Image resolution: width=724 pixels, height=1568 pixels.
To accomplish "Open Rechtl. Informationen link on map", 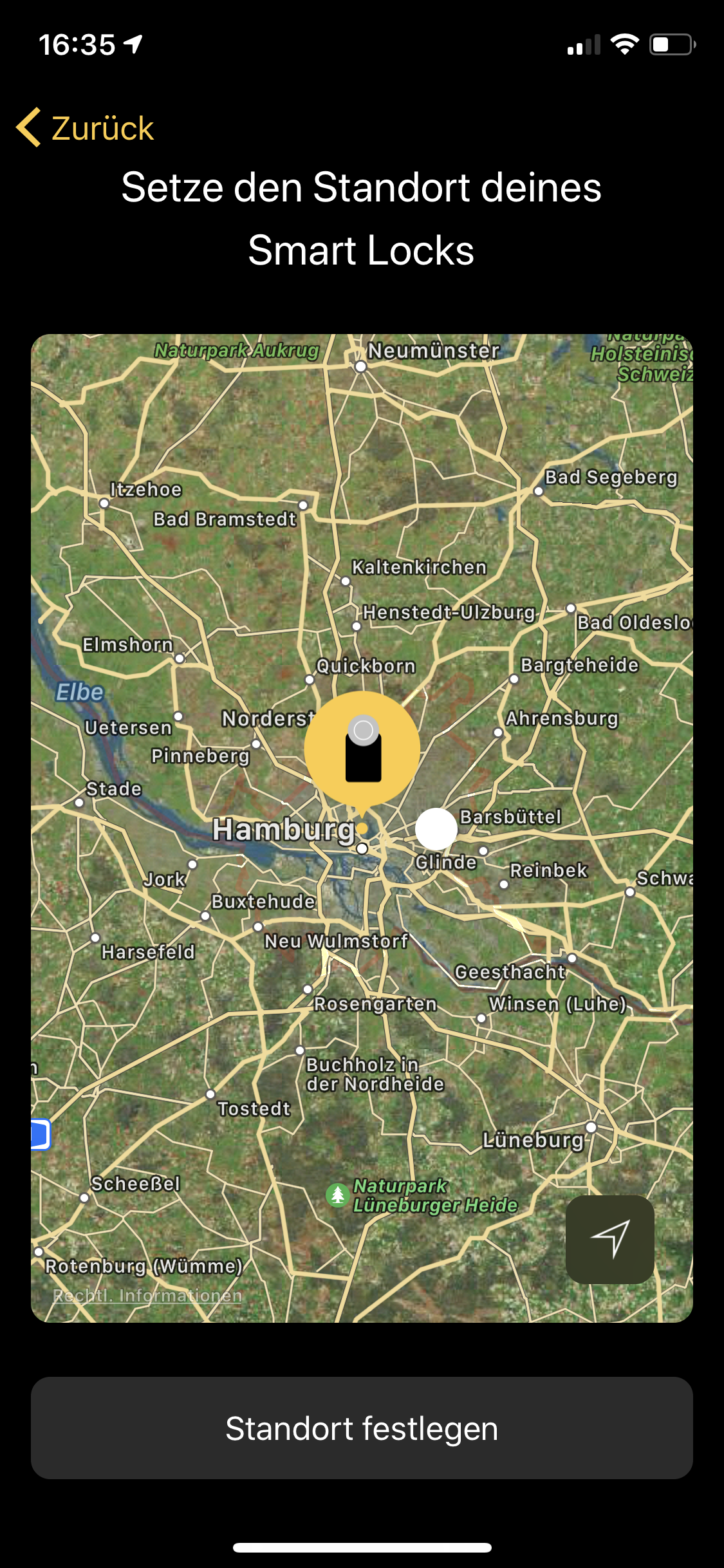I will [147, 1295].
